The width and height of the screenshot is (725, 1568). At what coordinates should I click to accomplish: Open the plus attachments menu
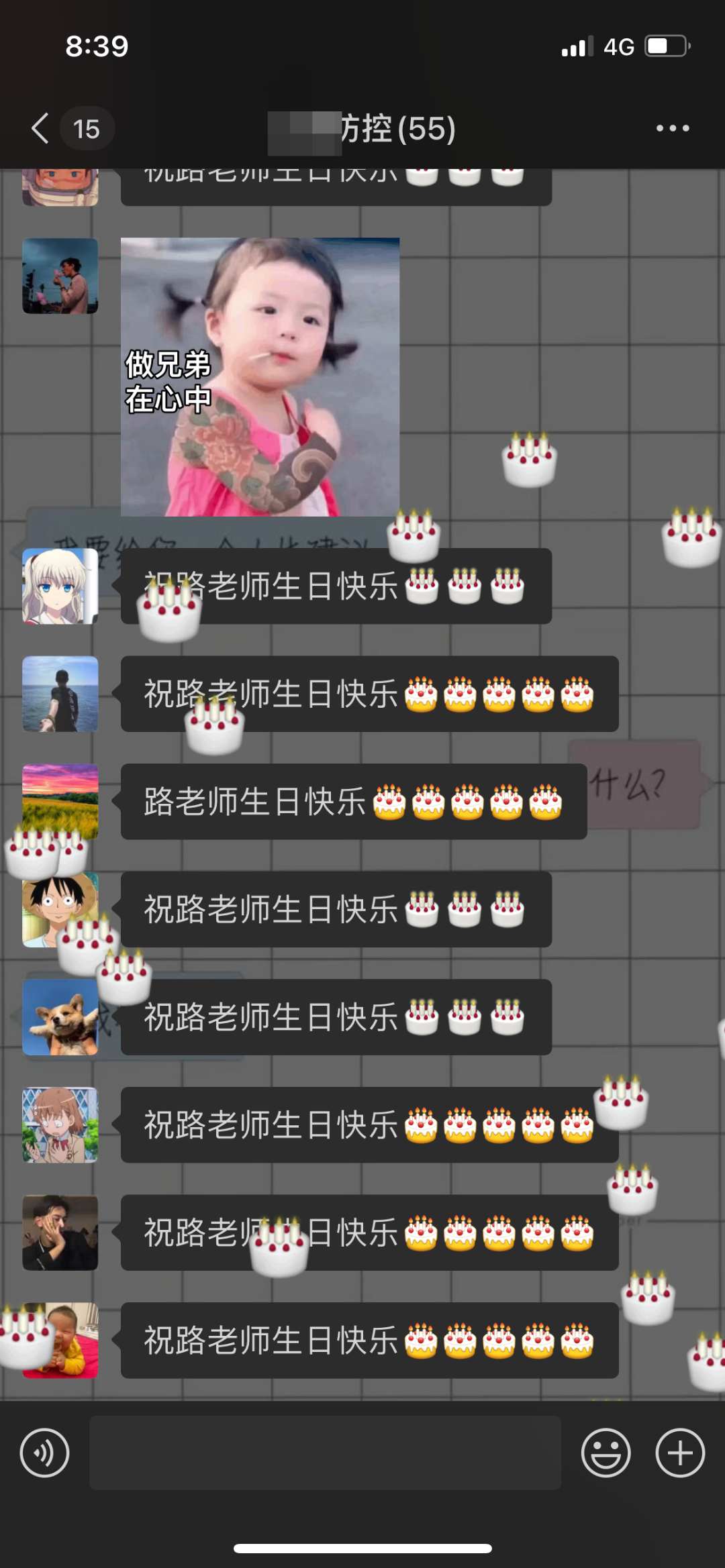(680, 1453)
